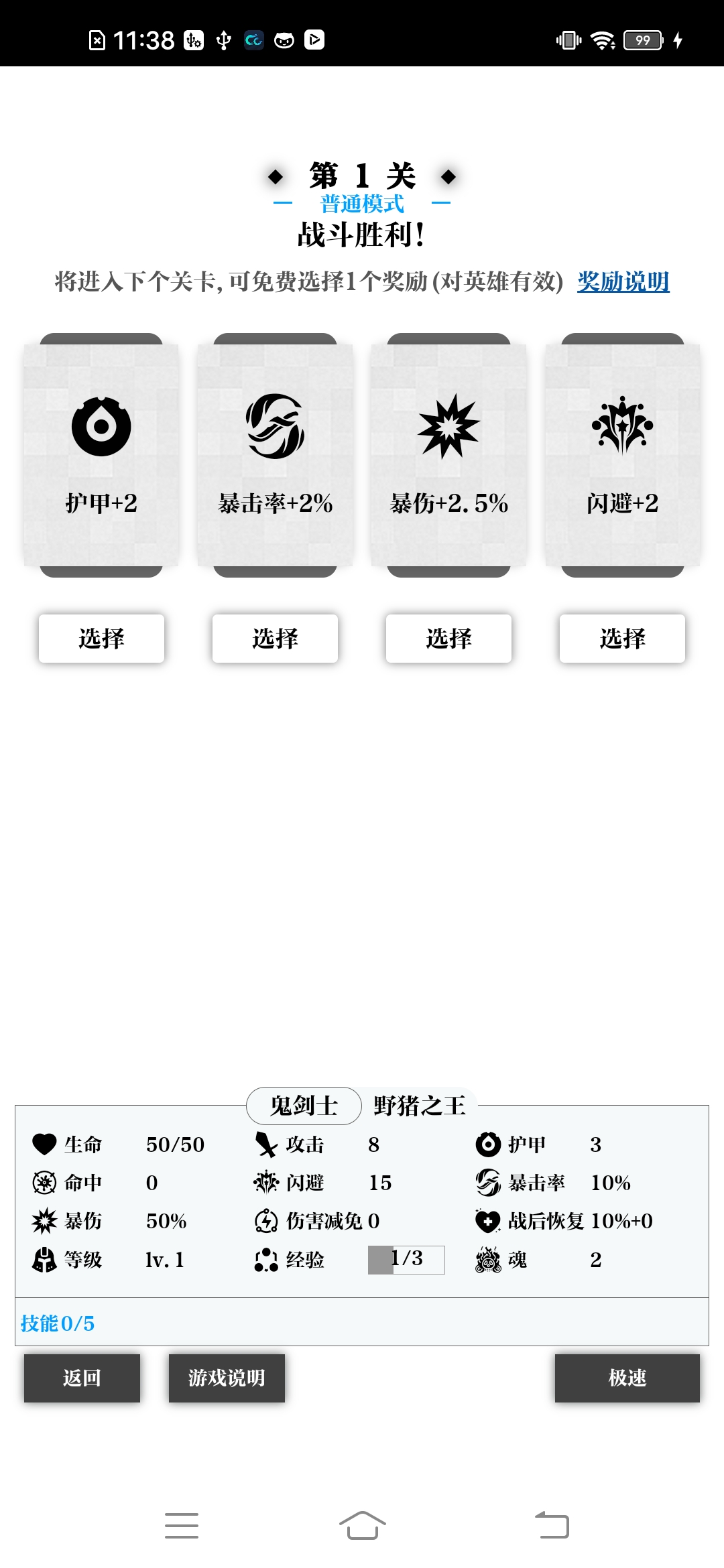Select 选择 under the 闪避+2 card
This screenshot has height=1568, width=724.
[x=621, y=639]
